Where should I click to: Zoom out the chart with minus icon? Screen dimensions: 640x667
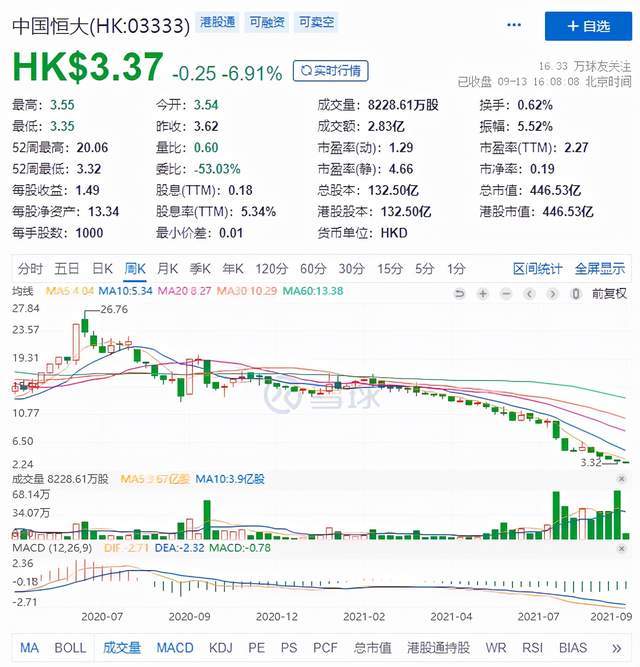click(x=506, y=293)
